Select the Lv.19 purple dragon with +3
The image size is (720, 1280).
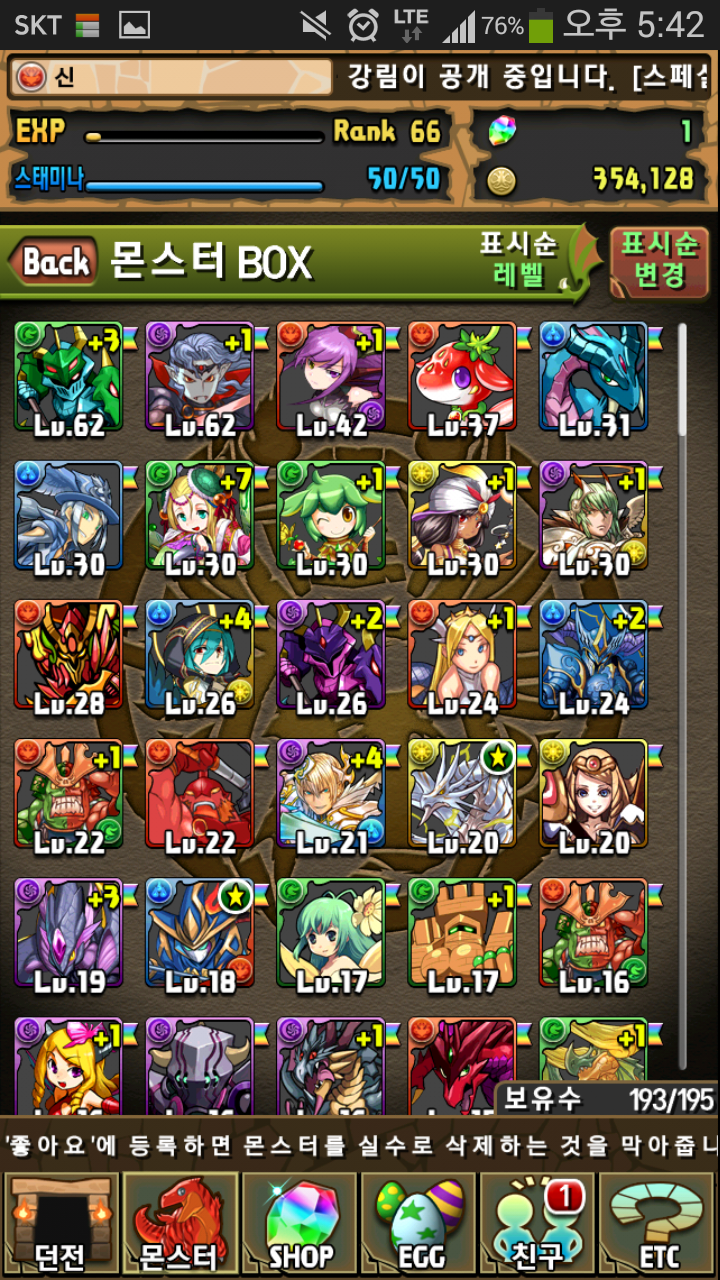click(68, 933)
